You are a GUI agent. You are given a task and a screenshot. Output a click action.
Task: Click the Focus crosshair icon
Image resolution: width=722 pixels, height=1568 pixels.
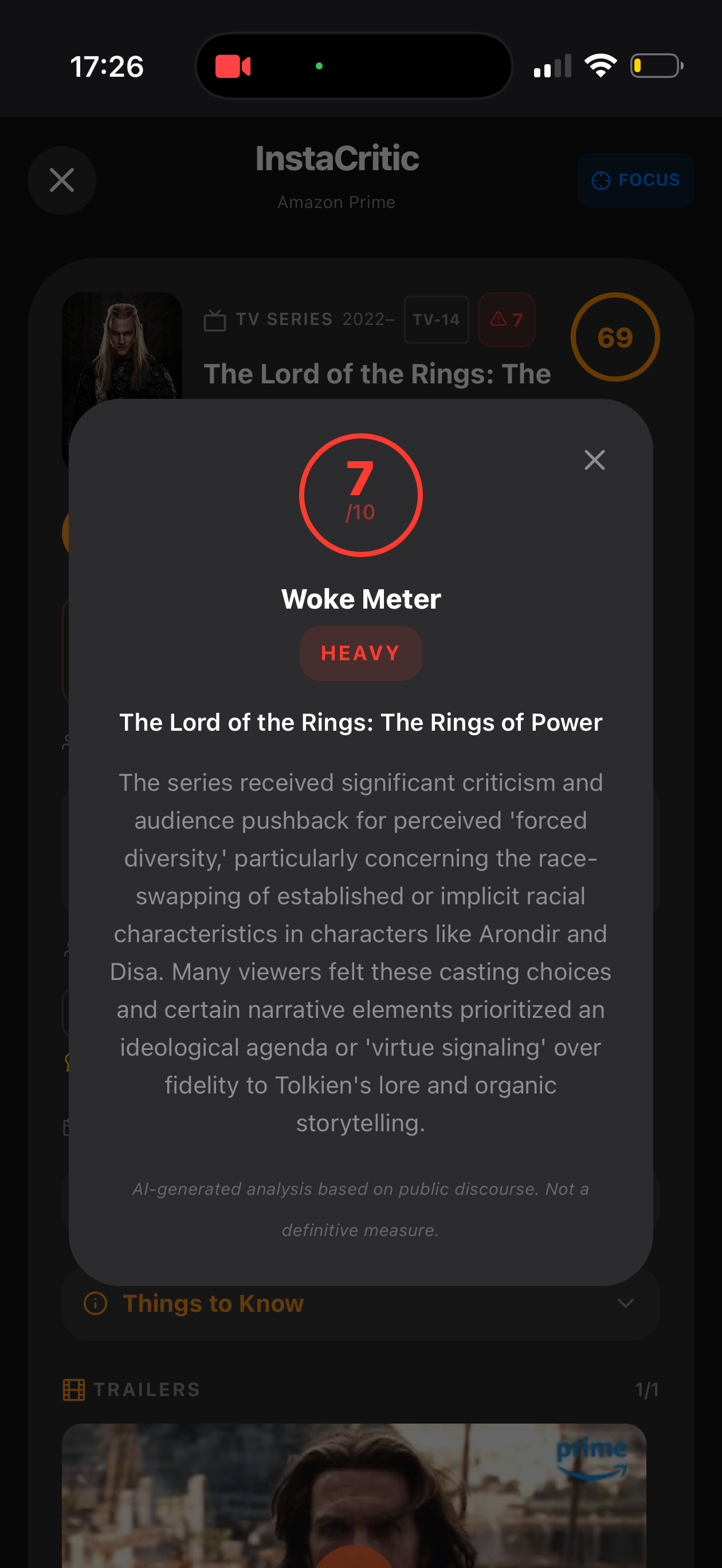(601, 180)
